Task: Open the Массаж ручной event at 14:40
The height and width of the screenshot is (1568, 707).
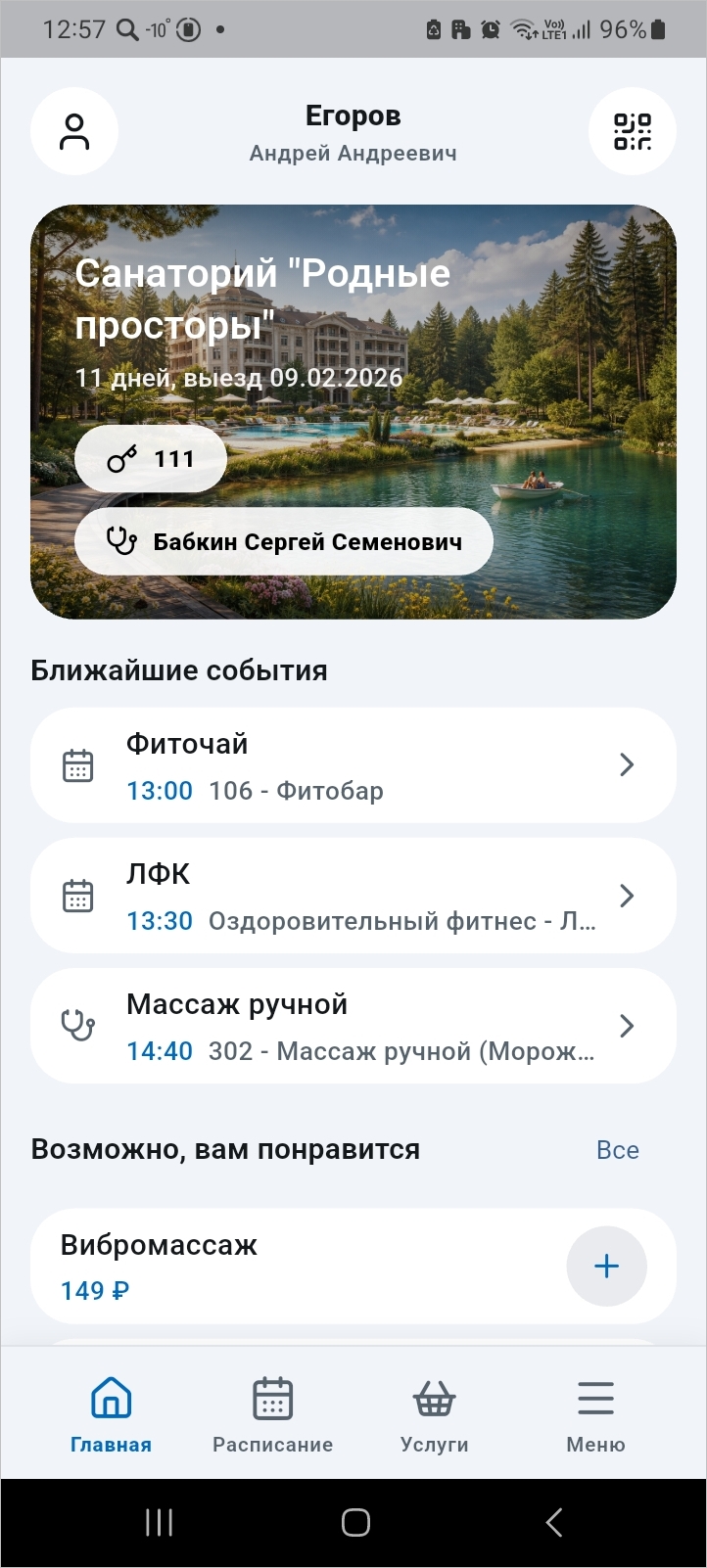Action: [x=353, y=1026]
